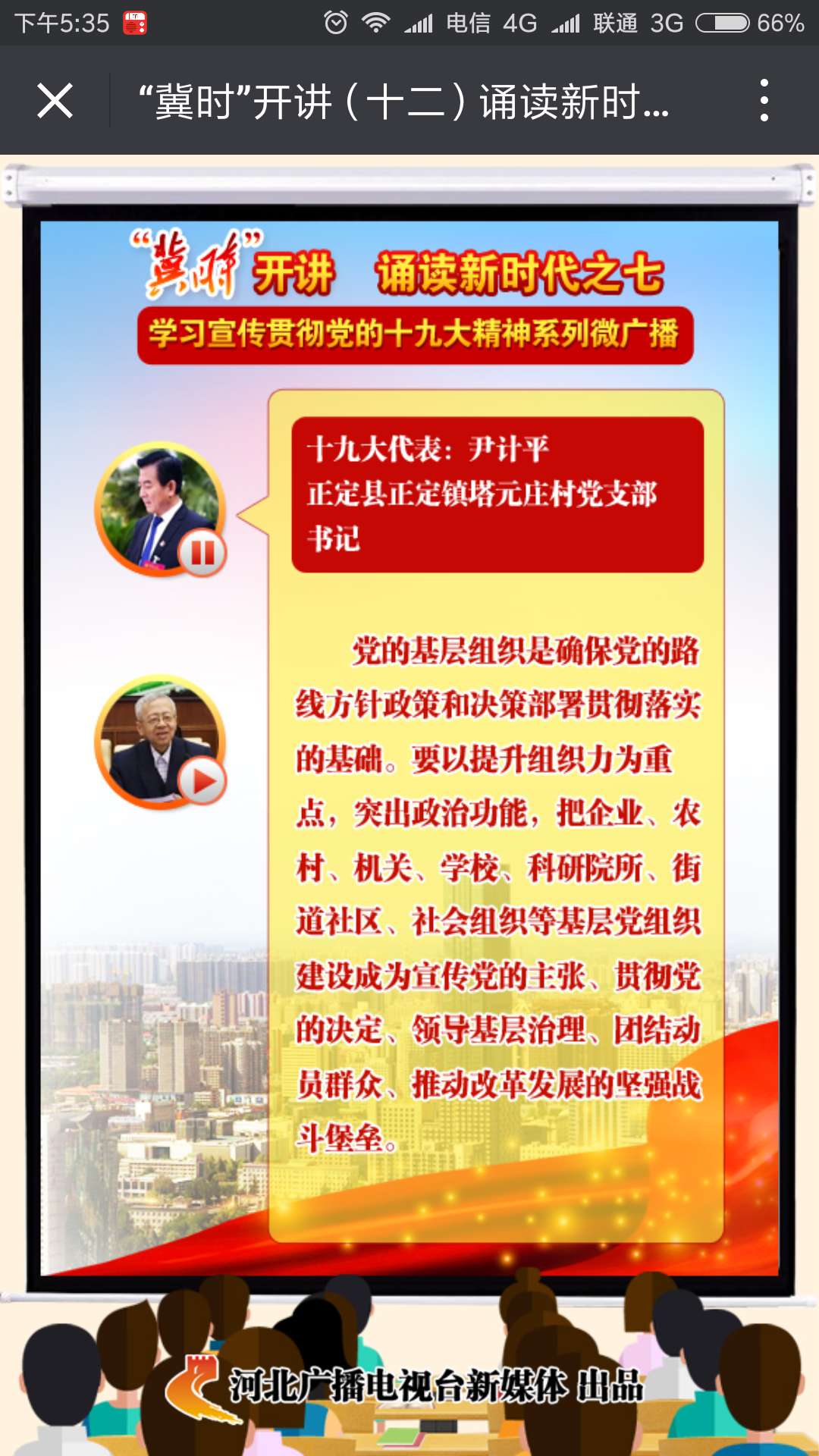Play the second speaker's audio clip

coord(202,780)
